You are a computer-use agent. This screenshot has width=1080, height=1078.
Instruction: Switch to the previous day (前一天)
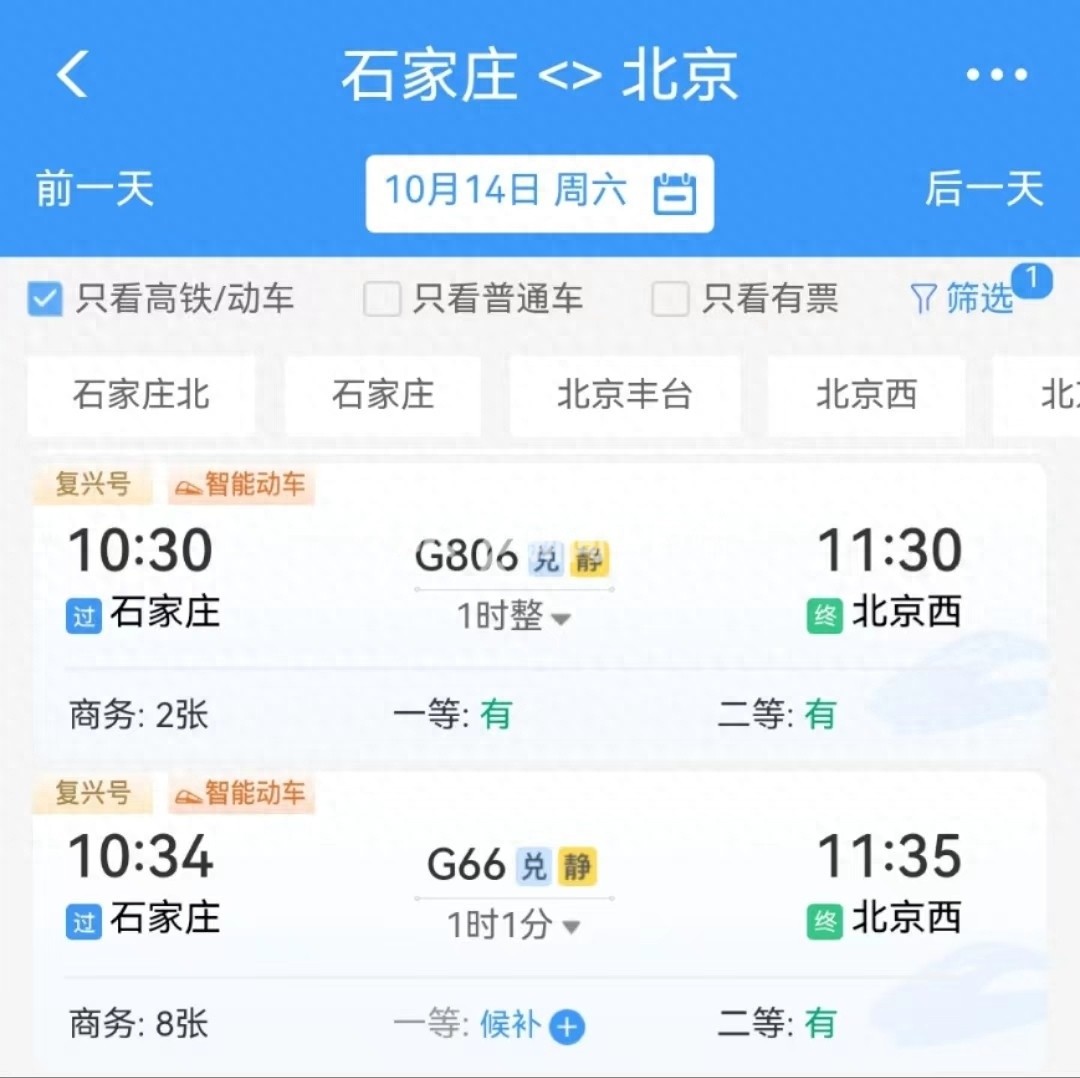[x=95, y=190]
